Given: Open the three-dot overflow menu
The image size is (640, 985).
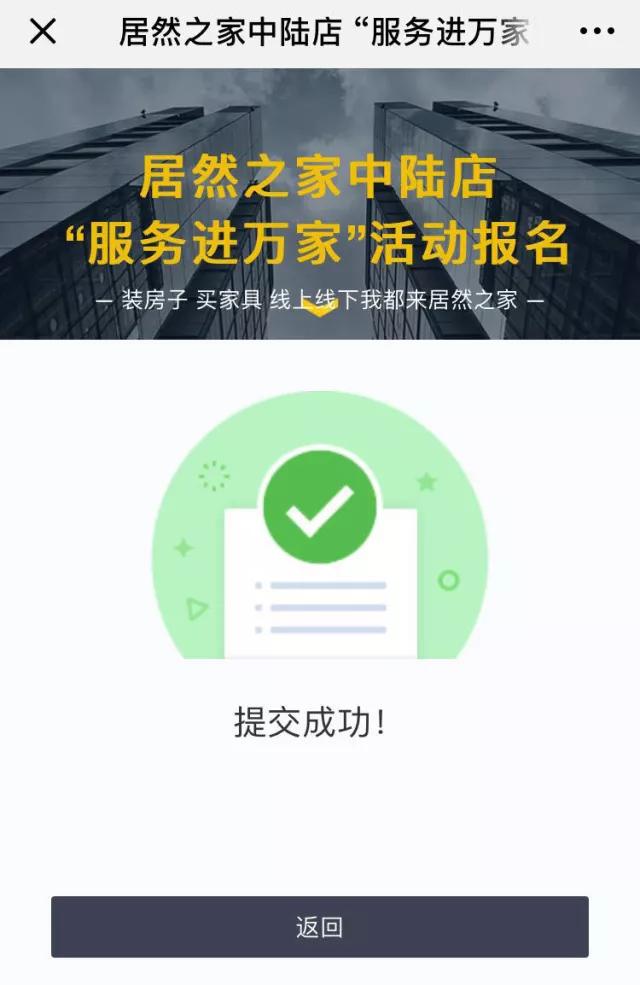Looking at the screenshot, I should point(597,32).
